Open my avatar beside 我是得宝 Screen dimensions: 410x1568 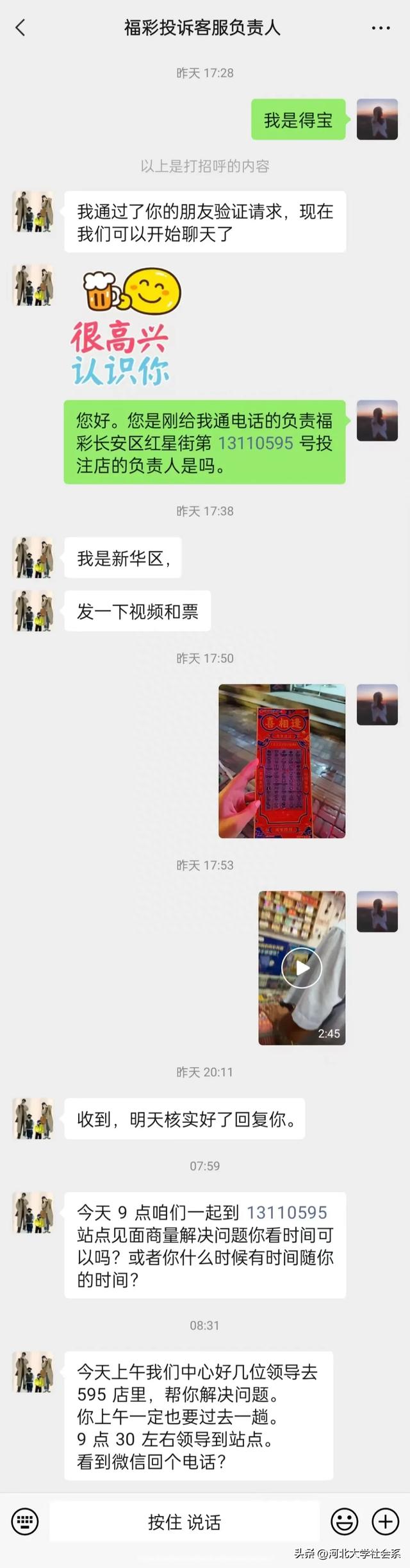click(x=377, y=119)
